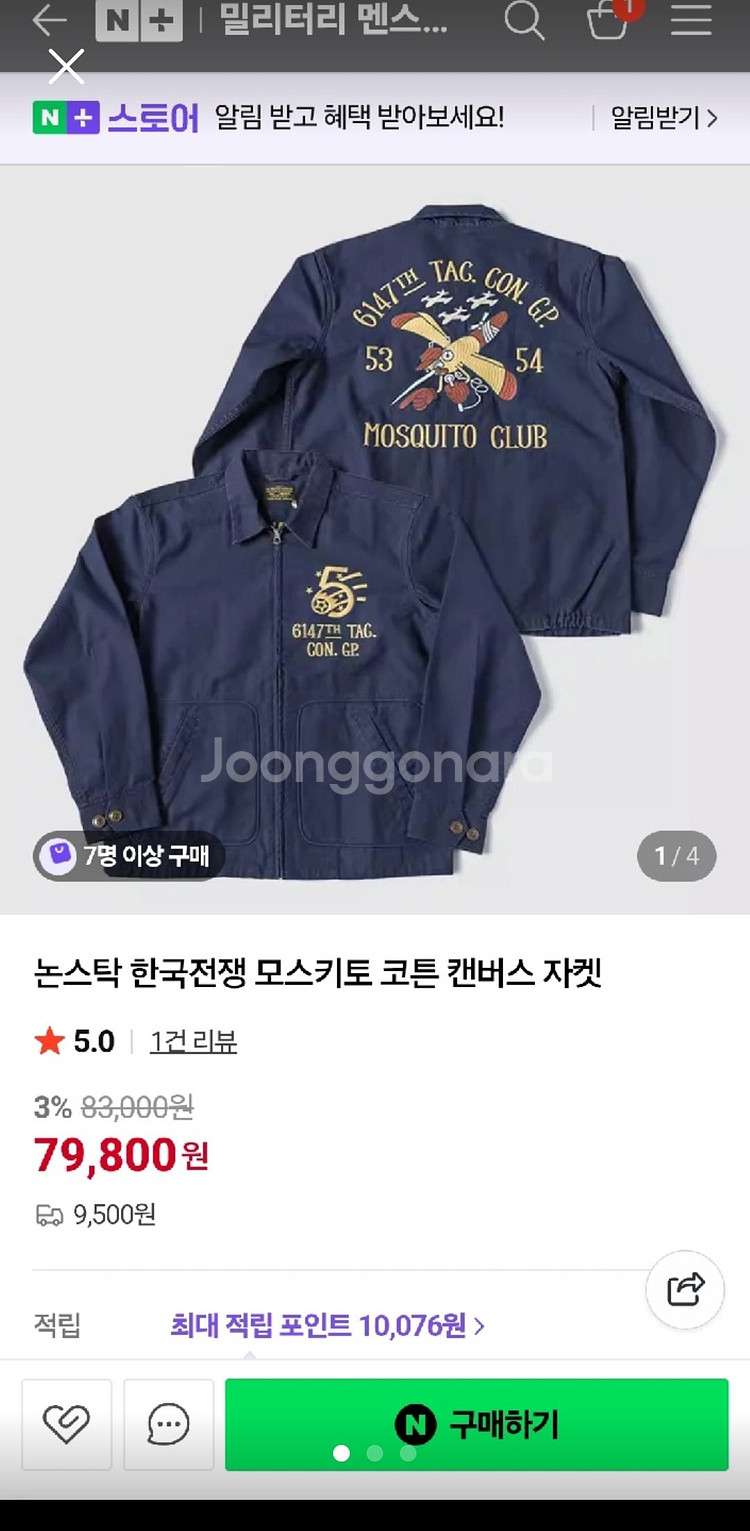Open the shopping cart
The height and width of the screenshot is (1531, 750).
coord(609,19)
